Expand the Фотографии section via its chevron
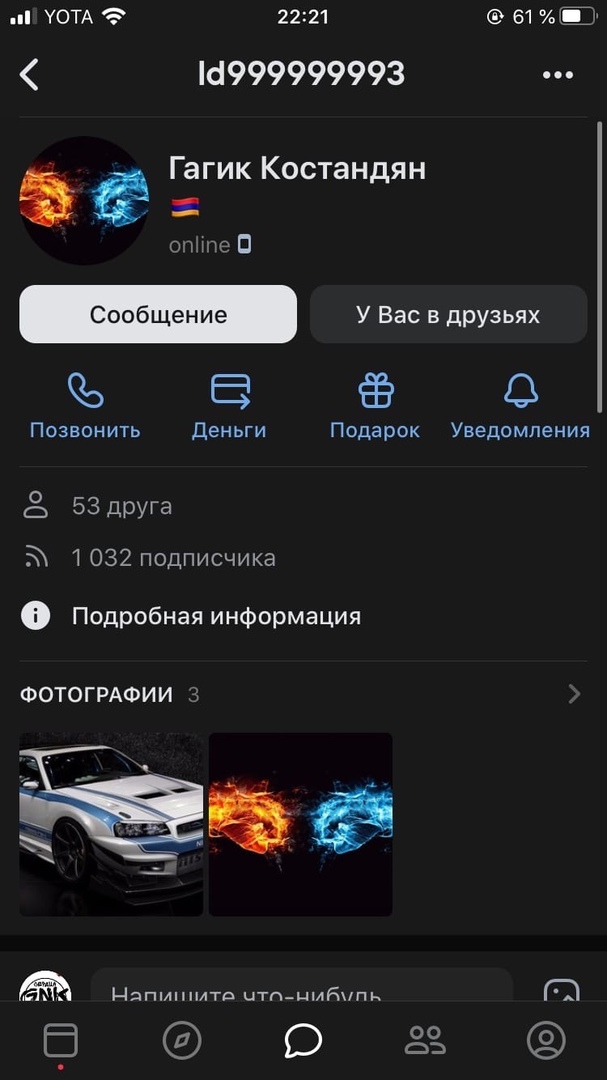Screen dimensions: 607x1080 point(573,694)
